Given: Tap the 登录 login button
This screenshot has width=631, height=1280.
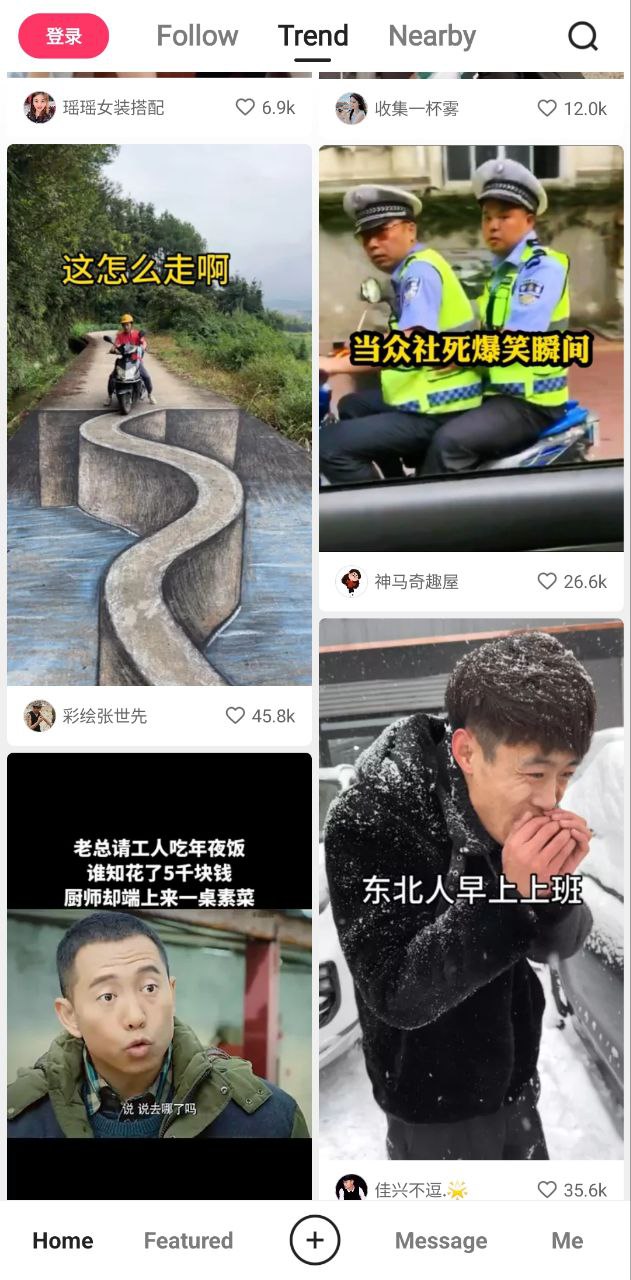Looking at the screenshot, I should (x=63, y=36).
